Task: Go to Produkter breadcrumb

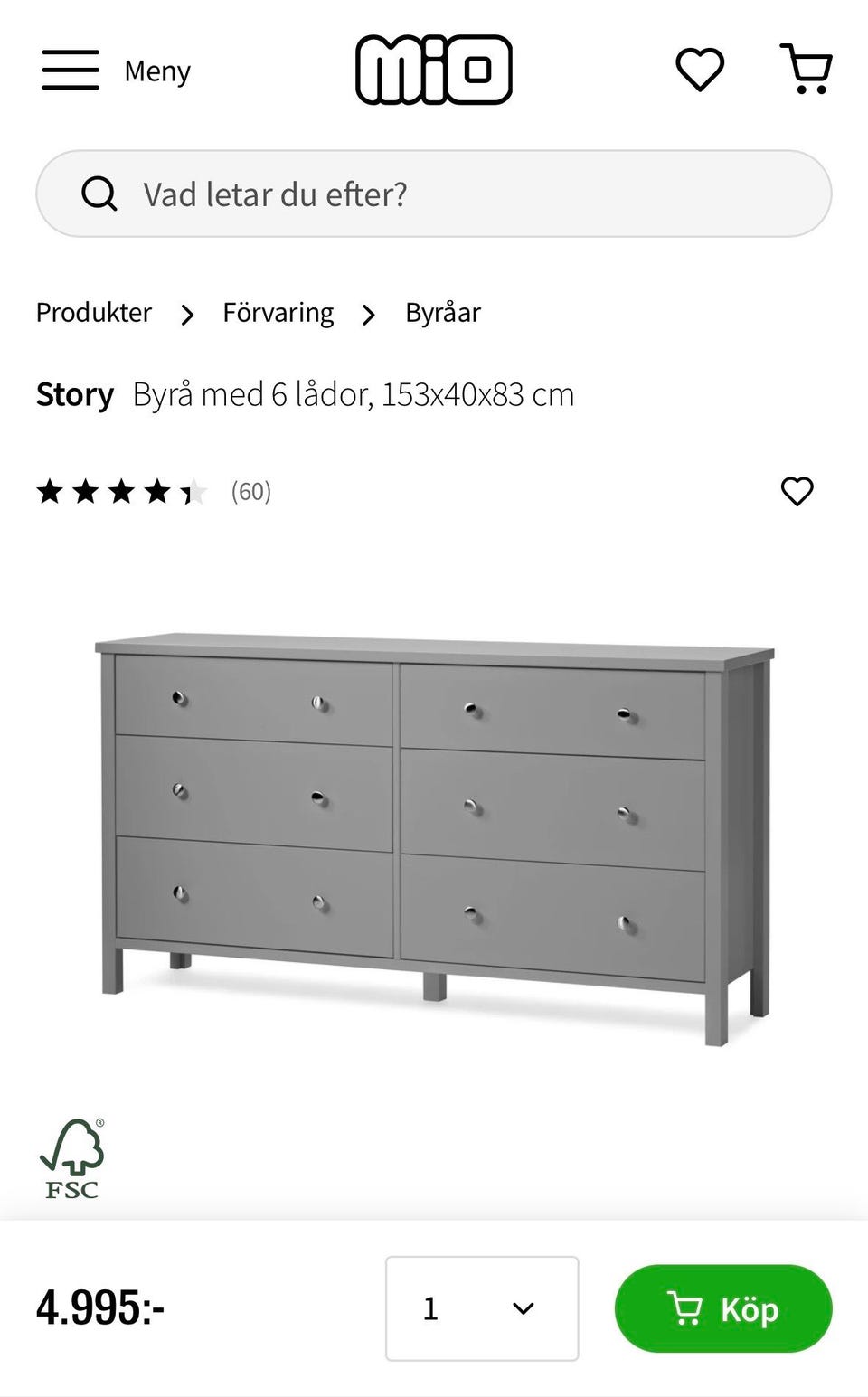Action: (94, 313)
